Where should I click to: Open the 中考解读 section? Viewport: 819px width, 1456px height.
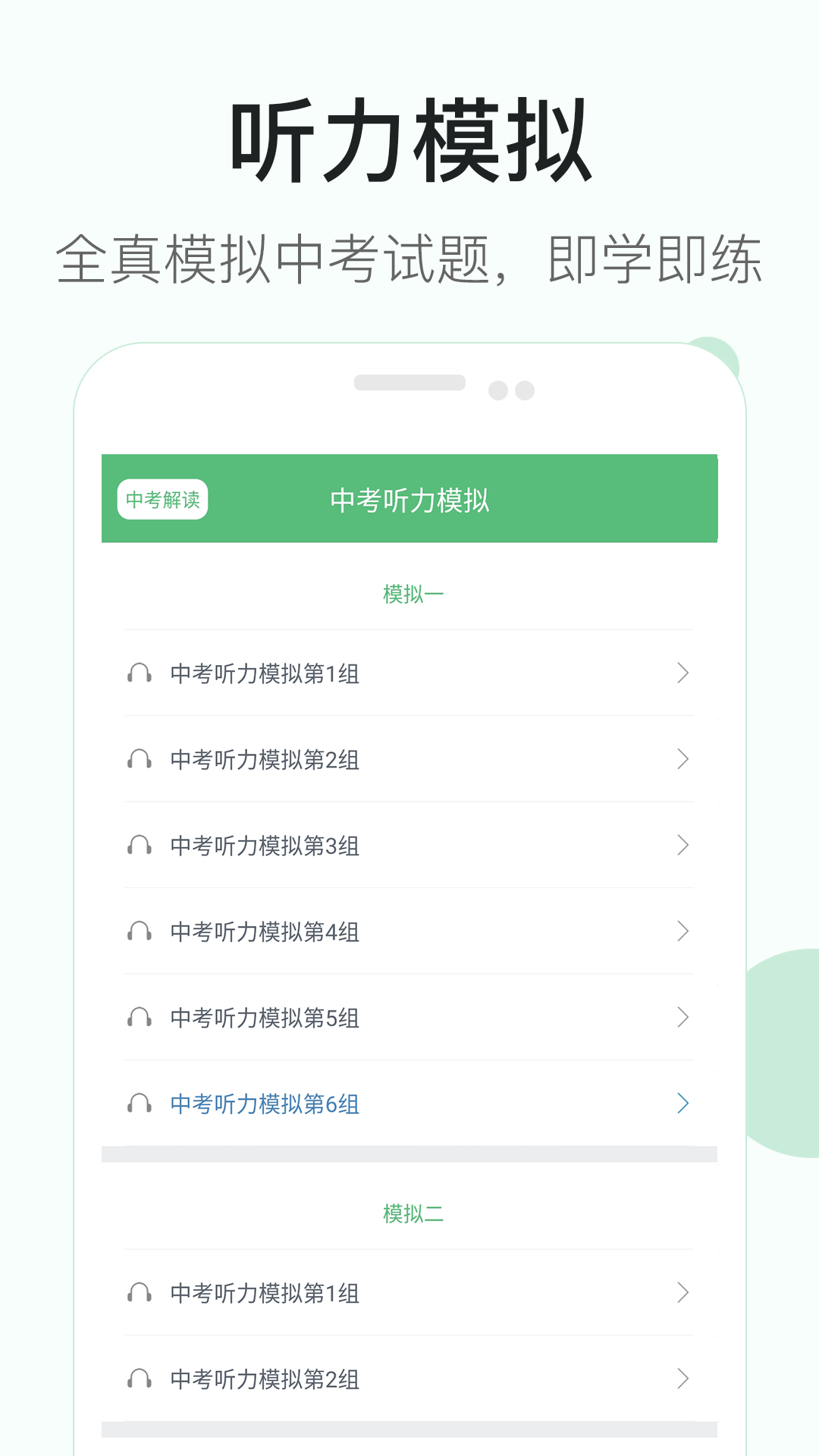point(164,499)
